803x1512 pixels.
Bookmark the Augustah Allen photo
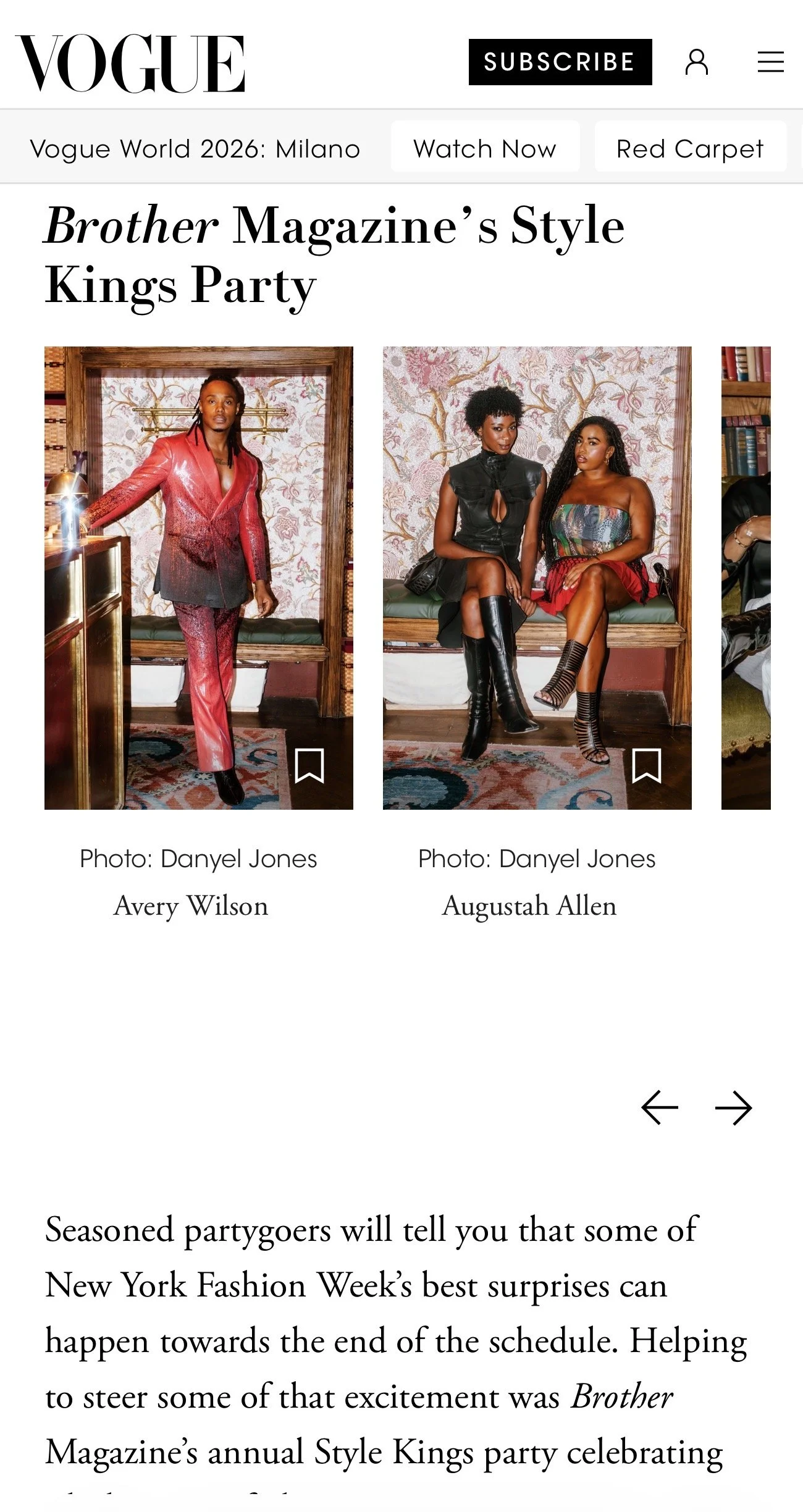click(647, 765)
